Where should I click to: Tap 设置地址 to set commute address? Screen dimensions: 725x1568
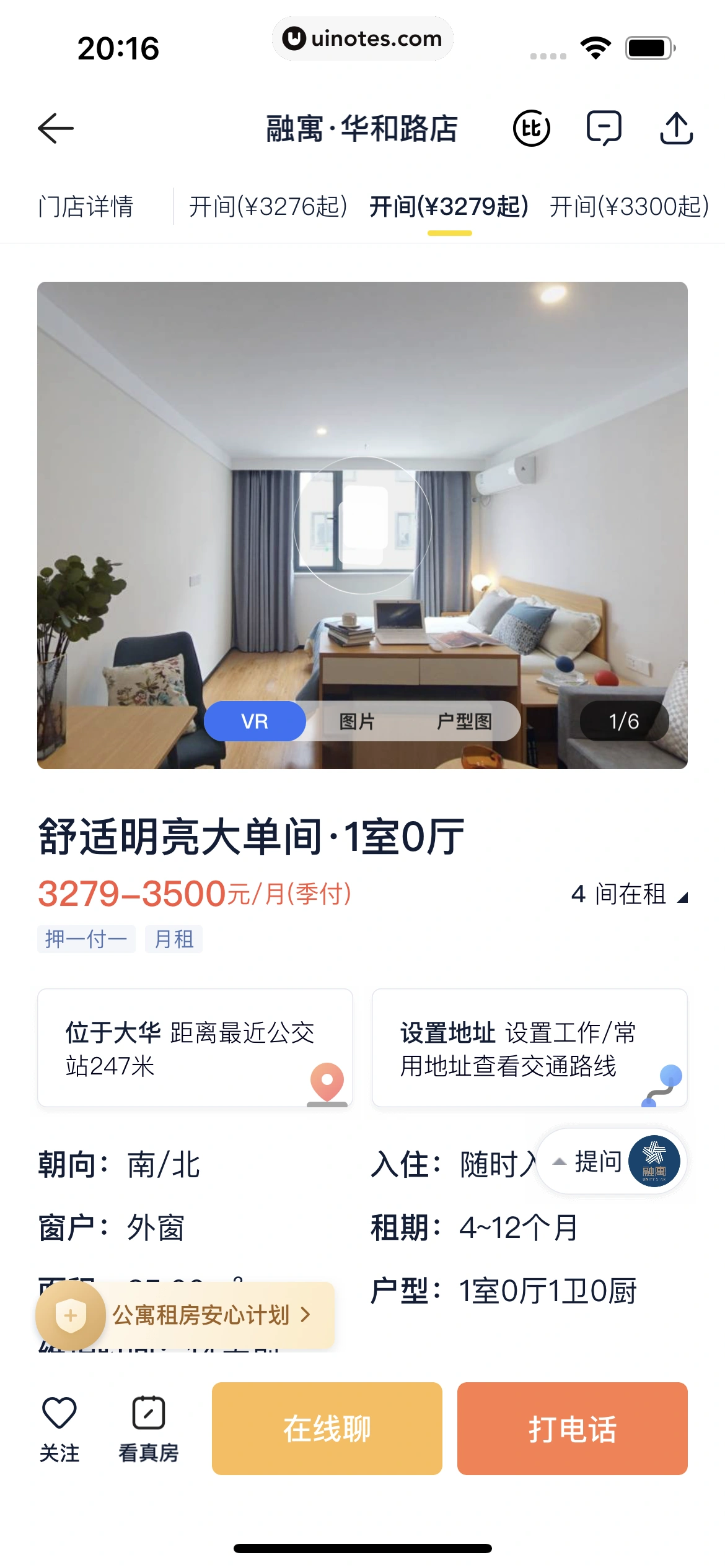tap(529, 1048)
